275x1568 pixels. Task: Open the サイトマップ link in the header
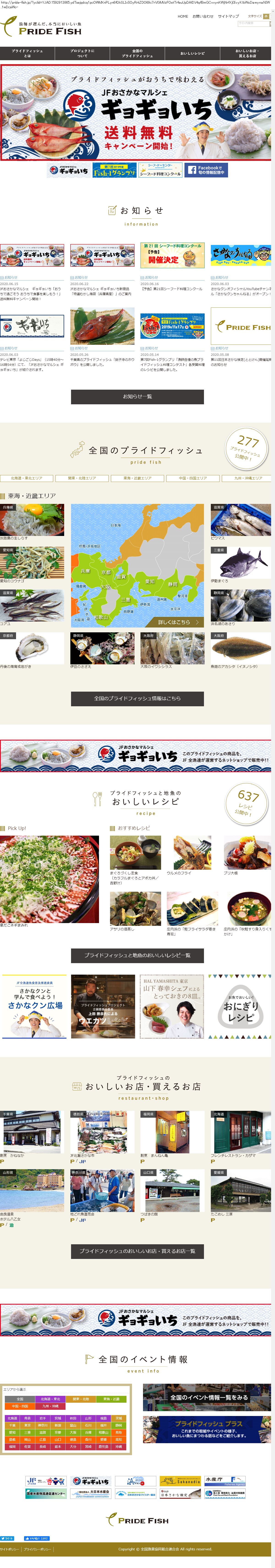pyautogui.click(x=228, y=16)
